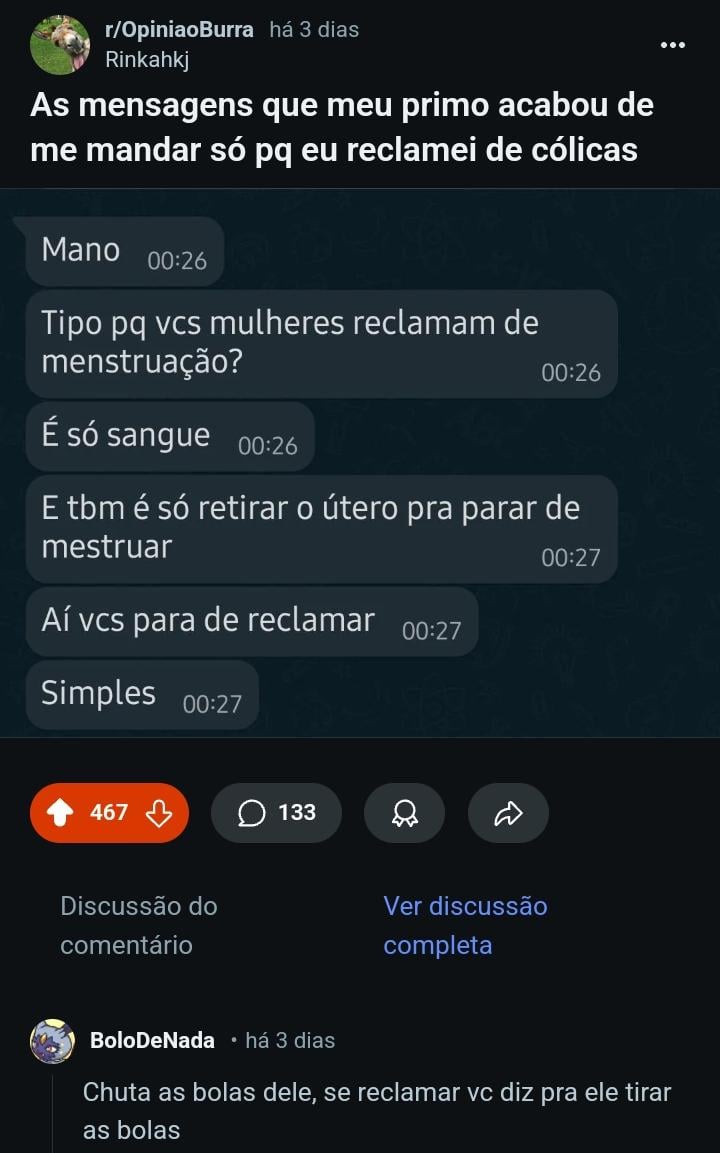Open the 133 comments
This screenshot has width=720, height=1153.
[x=276, y=813]
